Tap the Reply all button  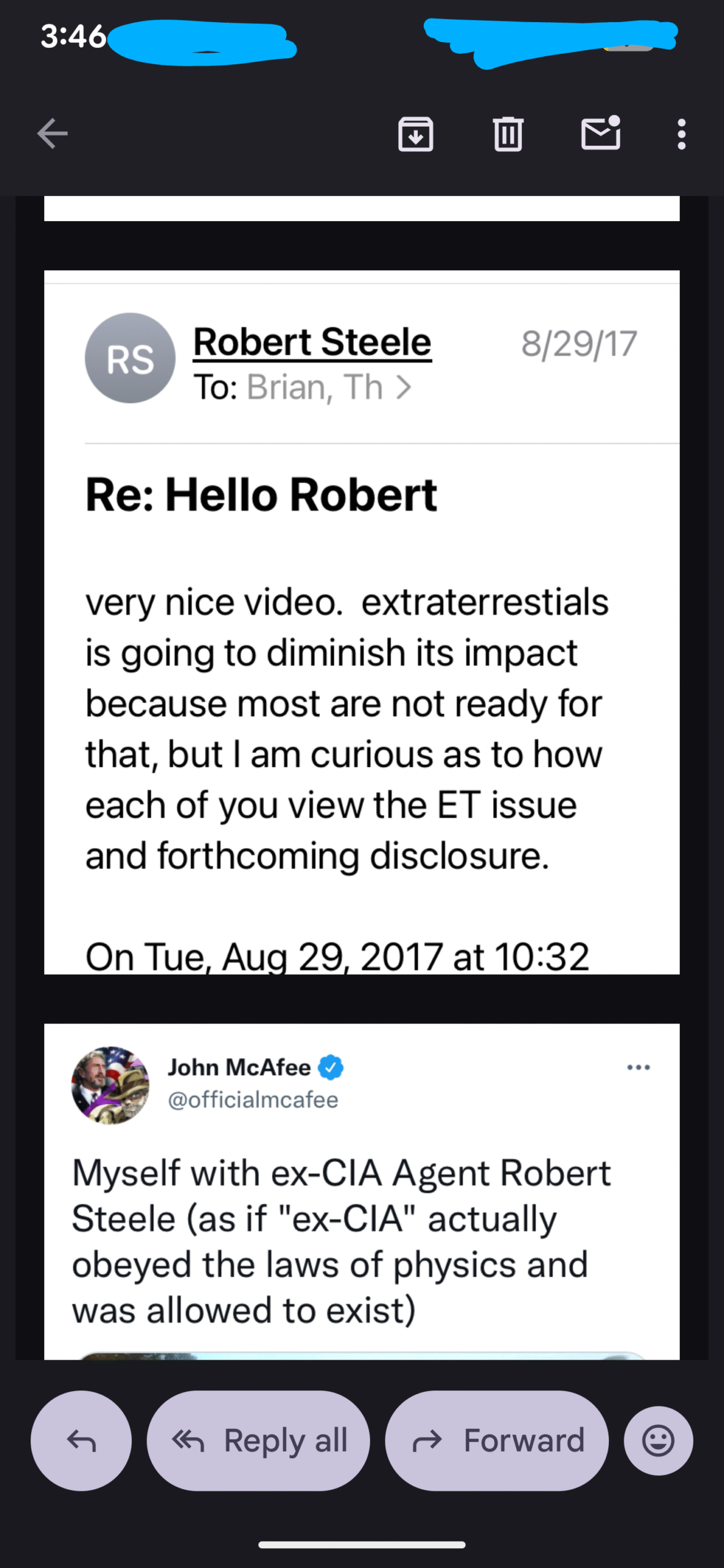click(258, 1441)
